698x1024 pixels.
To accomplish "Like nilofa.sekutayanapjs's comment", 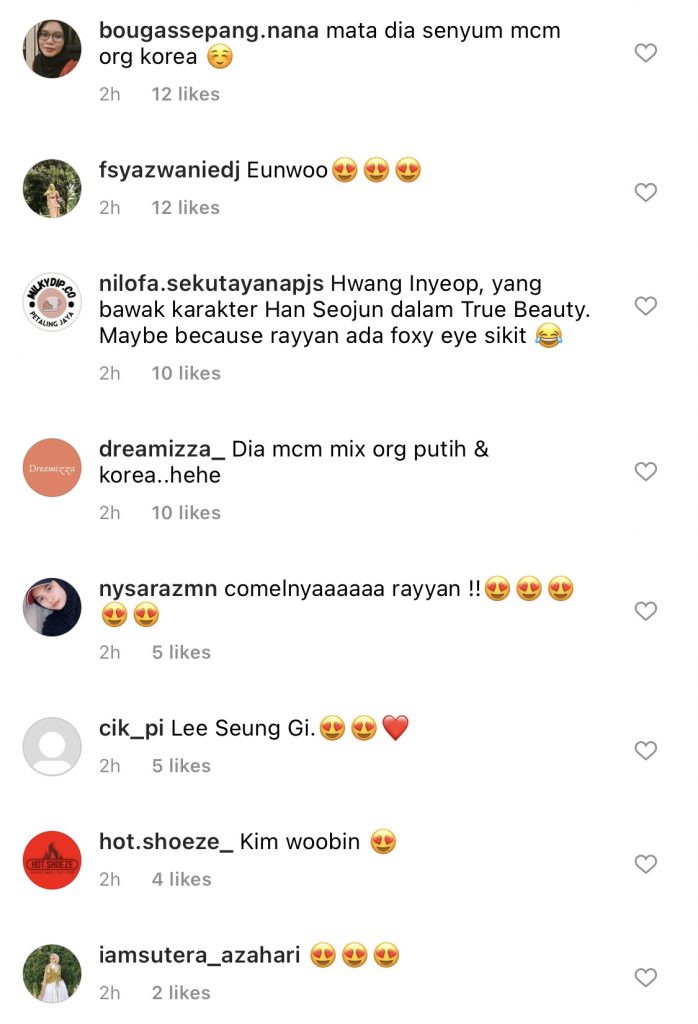I will [646, 306].
